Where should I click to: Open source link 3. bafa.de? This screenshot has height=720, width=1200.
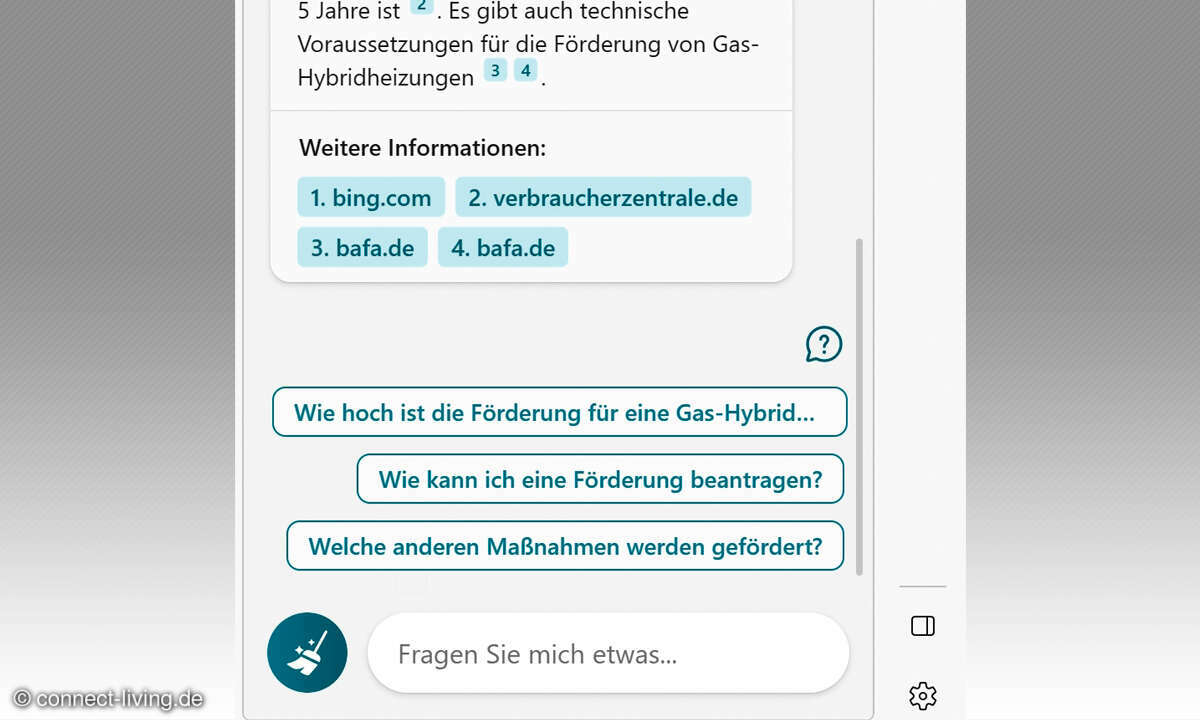point(362,247)
